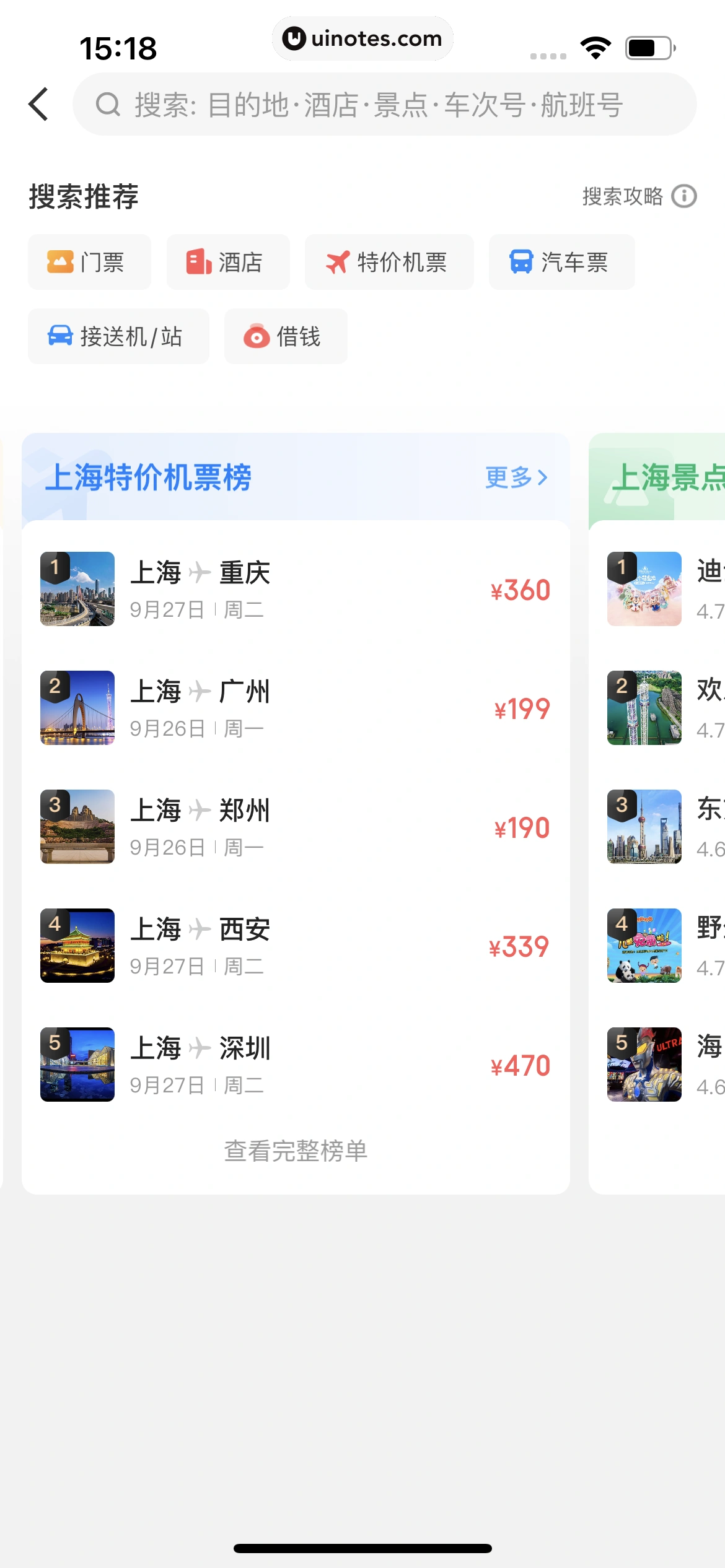Image resolution: width=725 pixels, height=1568 pixels.
Task: Select the 酒店 chip
Action: (x=227, y=262)
